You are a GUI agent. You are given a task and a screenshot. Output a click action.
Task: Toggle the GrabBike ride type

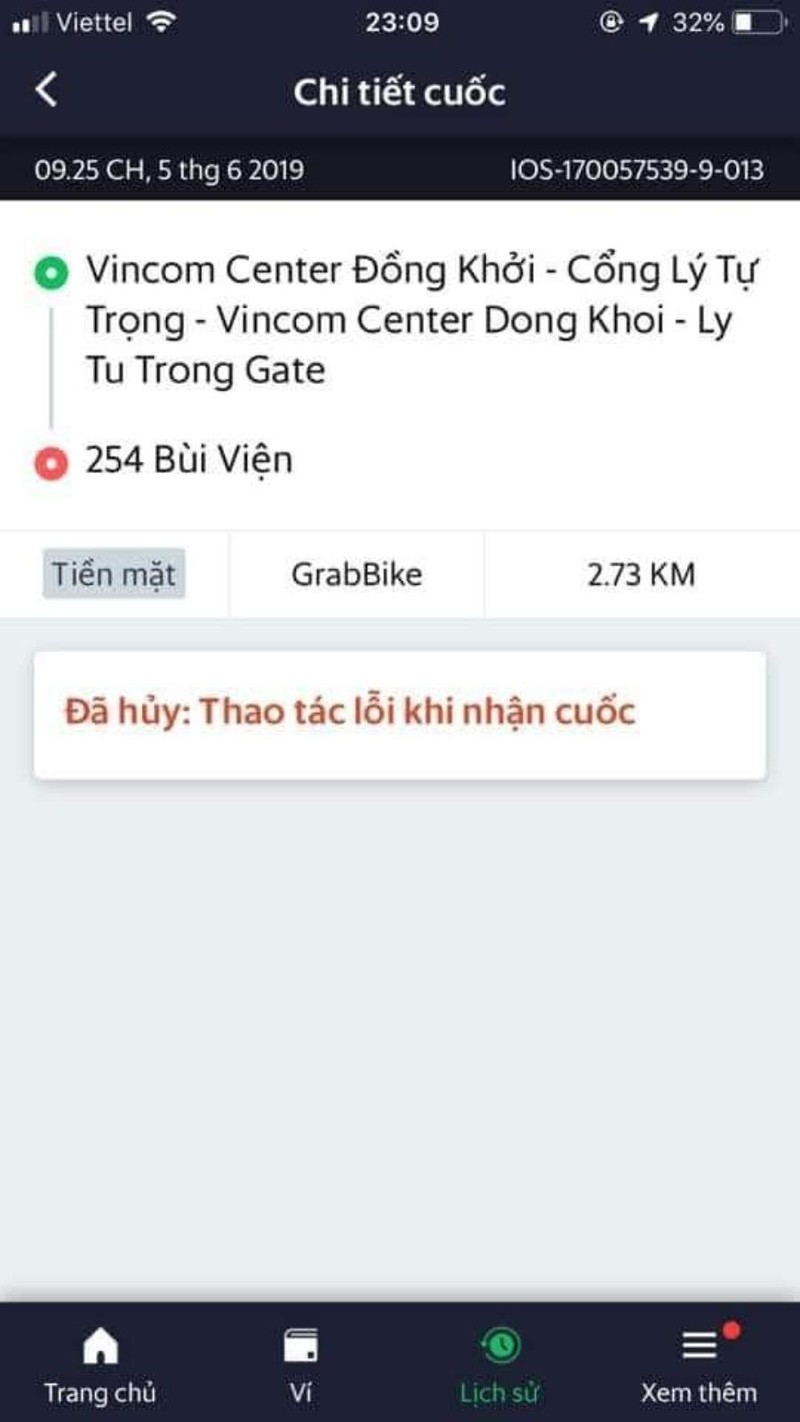(x=357, y=573)
